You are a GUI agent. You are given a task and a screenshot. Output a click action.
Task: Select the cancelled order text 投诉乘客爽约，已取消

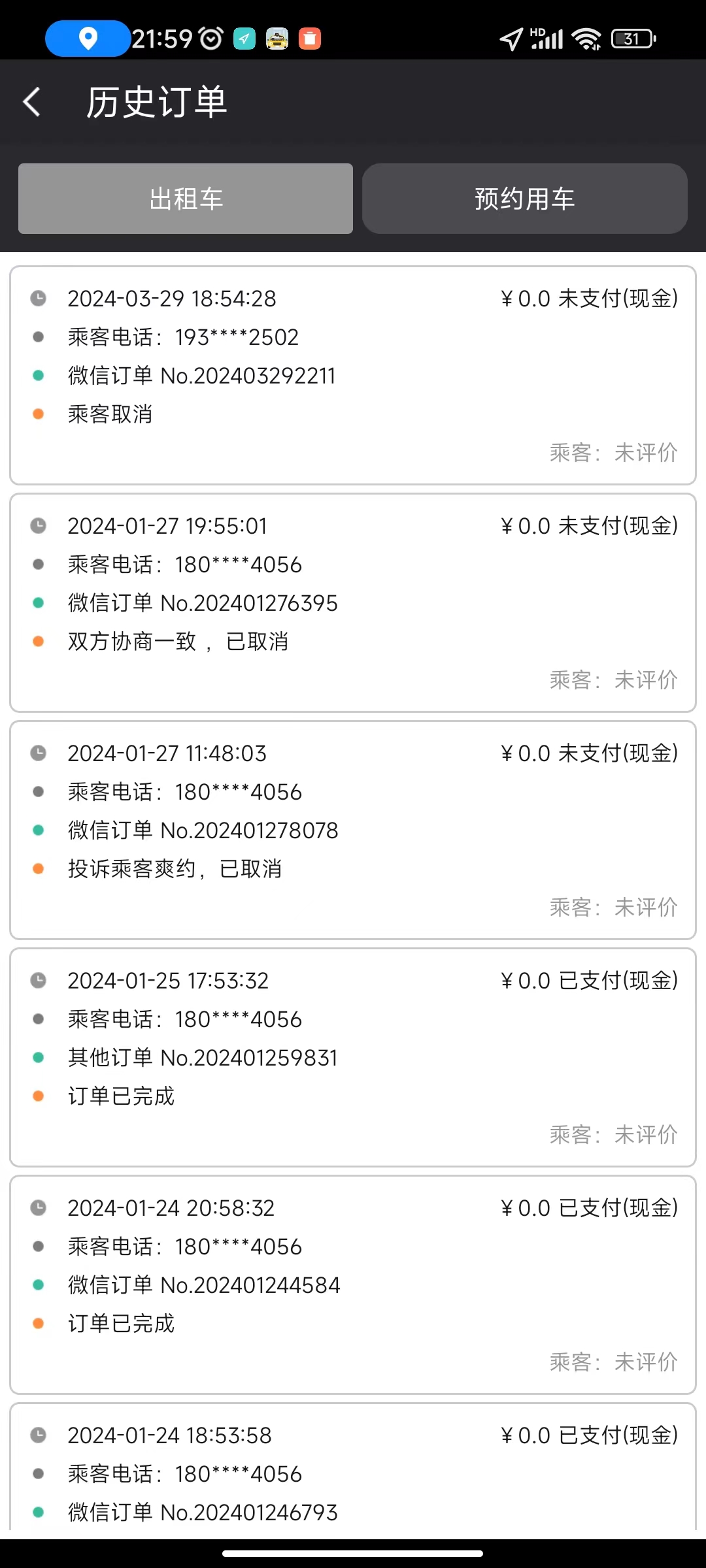(x=175, y=868)
